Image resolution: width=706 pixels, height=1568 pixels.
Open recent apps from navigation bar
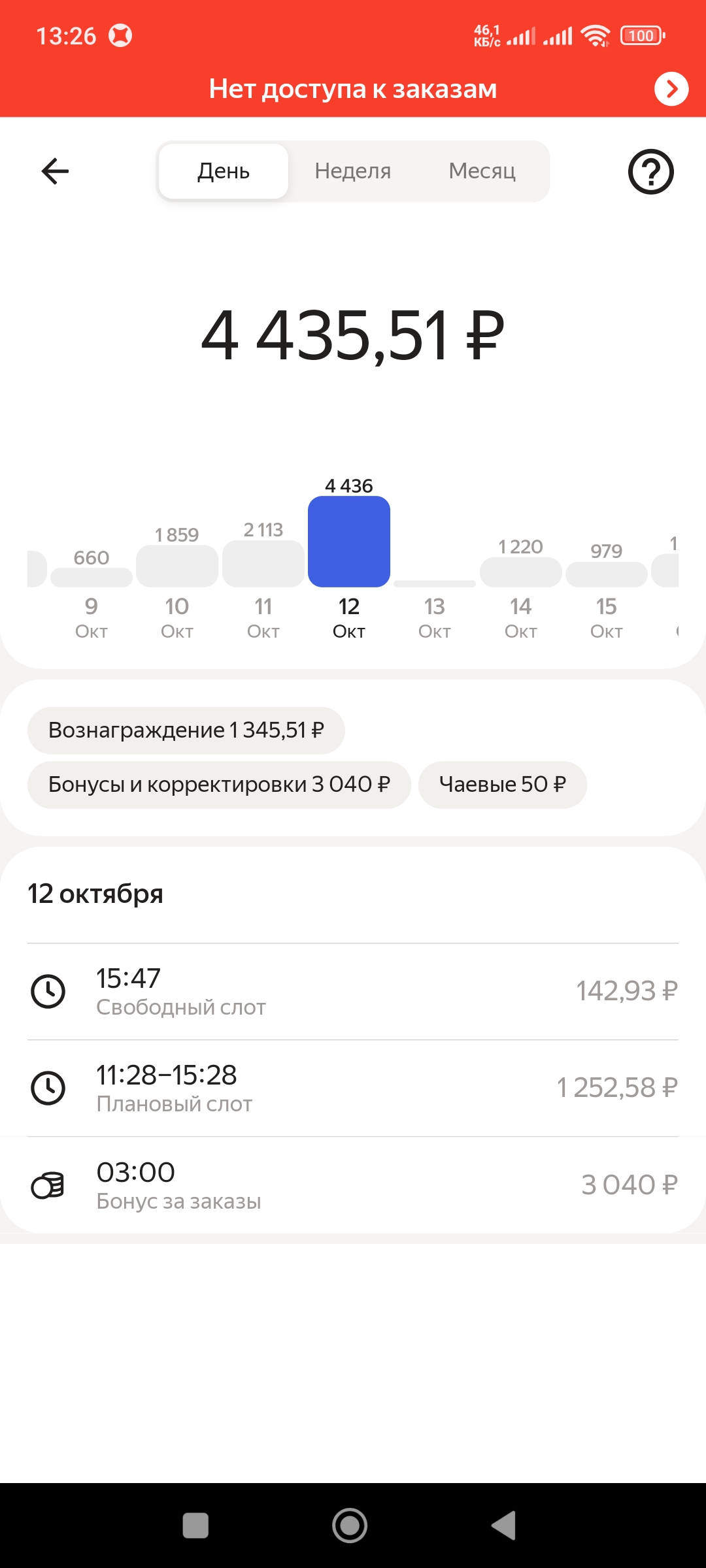195,1526
